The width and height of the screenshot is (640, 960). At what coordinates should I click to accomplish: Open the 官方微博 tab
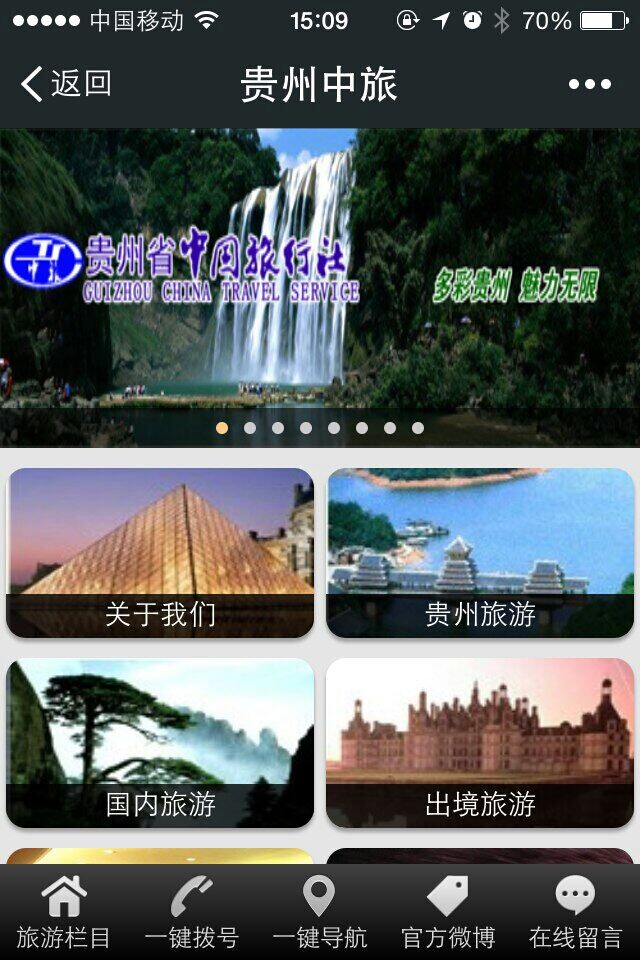pos(448,912)
